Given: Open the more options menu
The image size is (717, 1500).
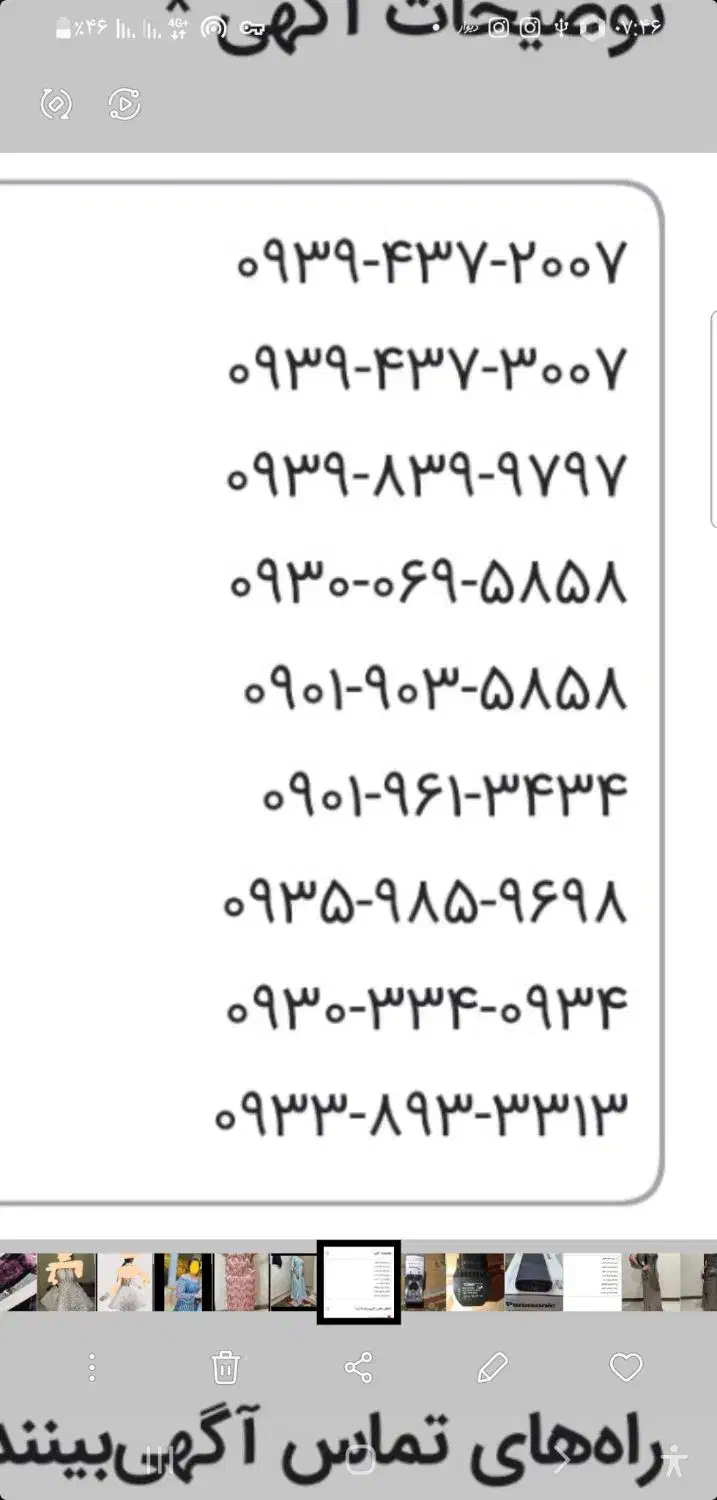Looking at the screenshot, I should point(92,1367).
